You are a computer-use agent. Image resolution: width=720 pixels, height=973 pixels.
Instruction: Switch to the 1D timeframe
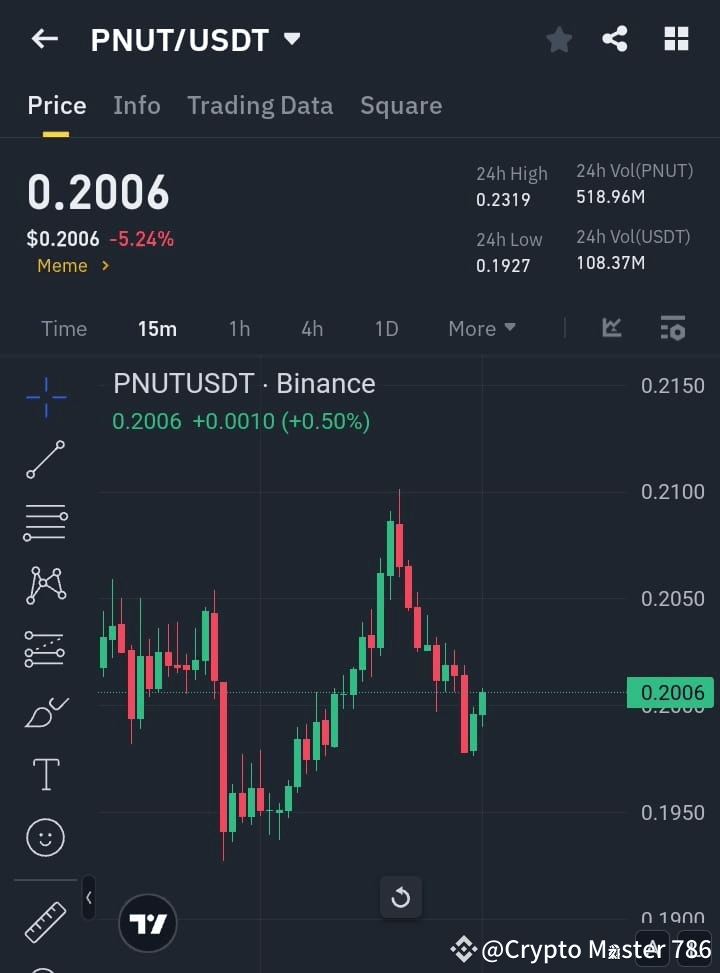pos(387,328)
